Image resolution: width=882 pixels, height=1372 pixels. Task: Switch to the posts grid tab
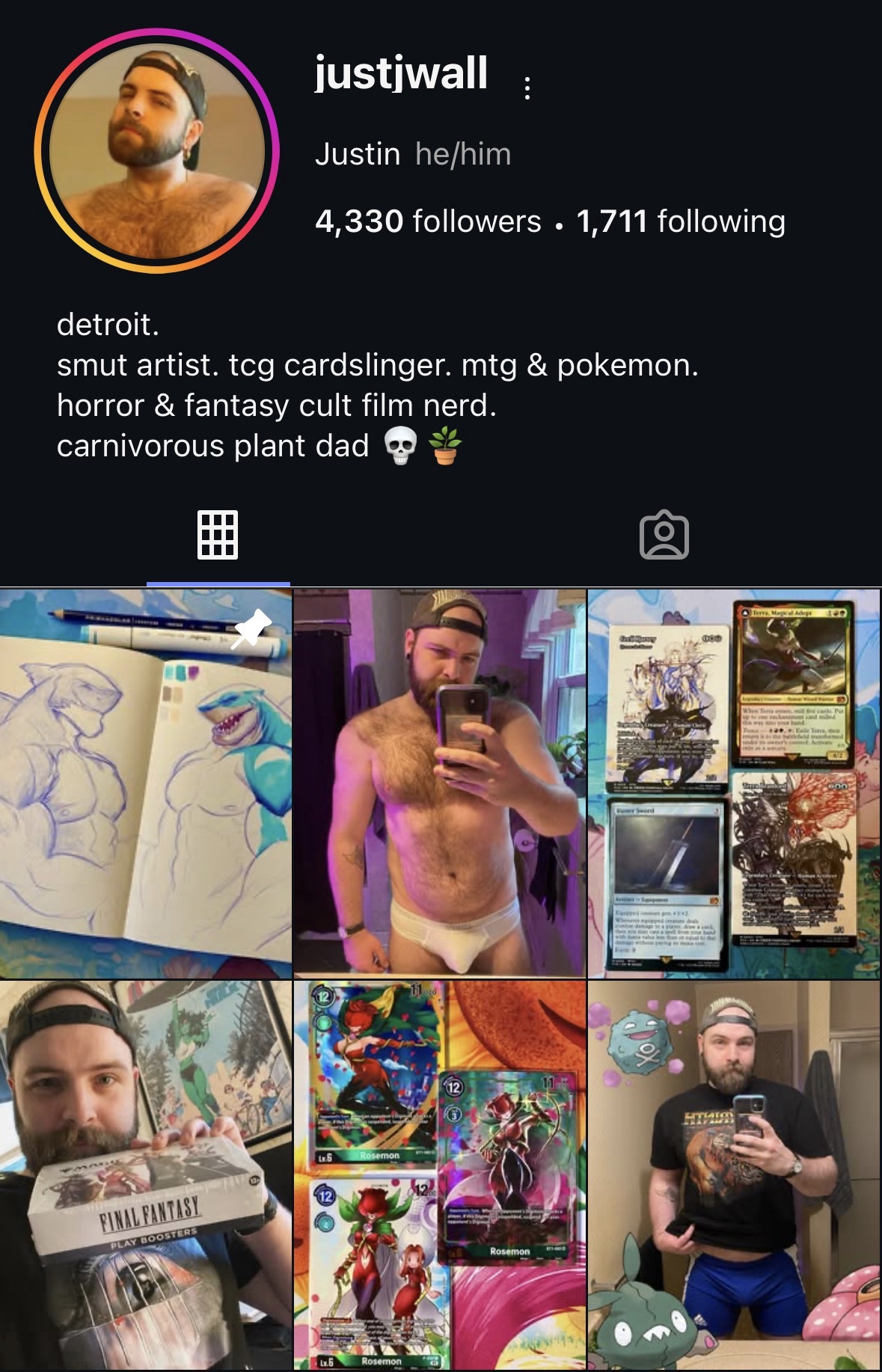point(218,535)
